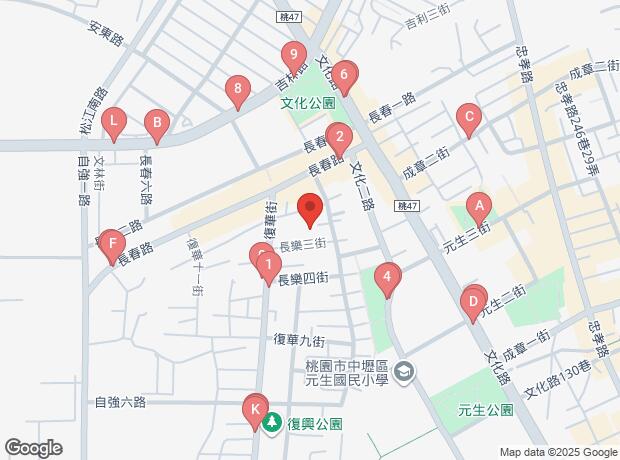Viewport: 620px width, 460px height.
Task: Select the unlabeled red center pin
Action: [x=310, y=209]
